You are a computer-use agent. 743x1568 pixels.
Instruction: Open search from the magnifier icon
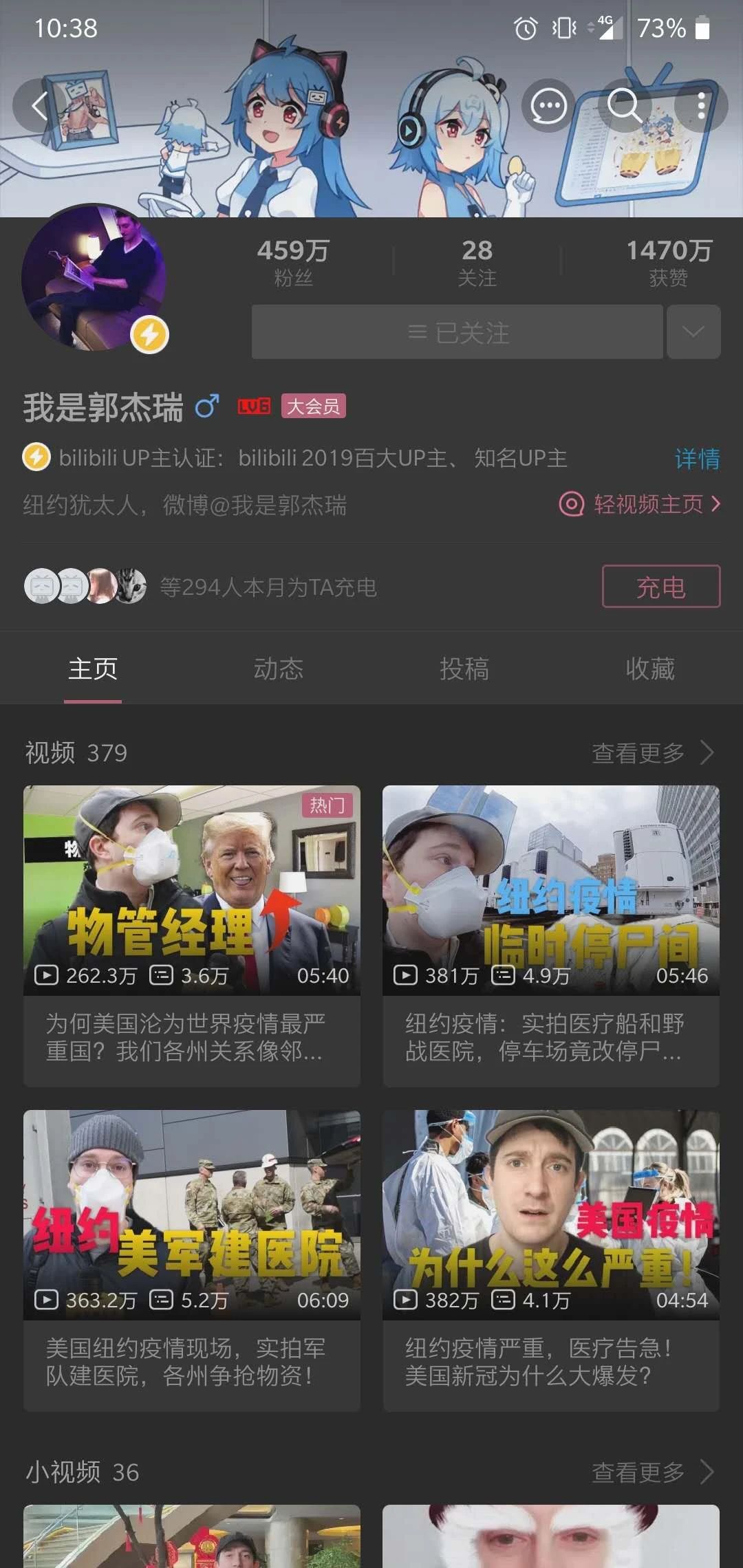(625, 106)
